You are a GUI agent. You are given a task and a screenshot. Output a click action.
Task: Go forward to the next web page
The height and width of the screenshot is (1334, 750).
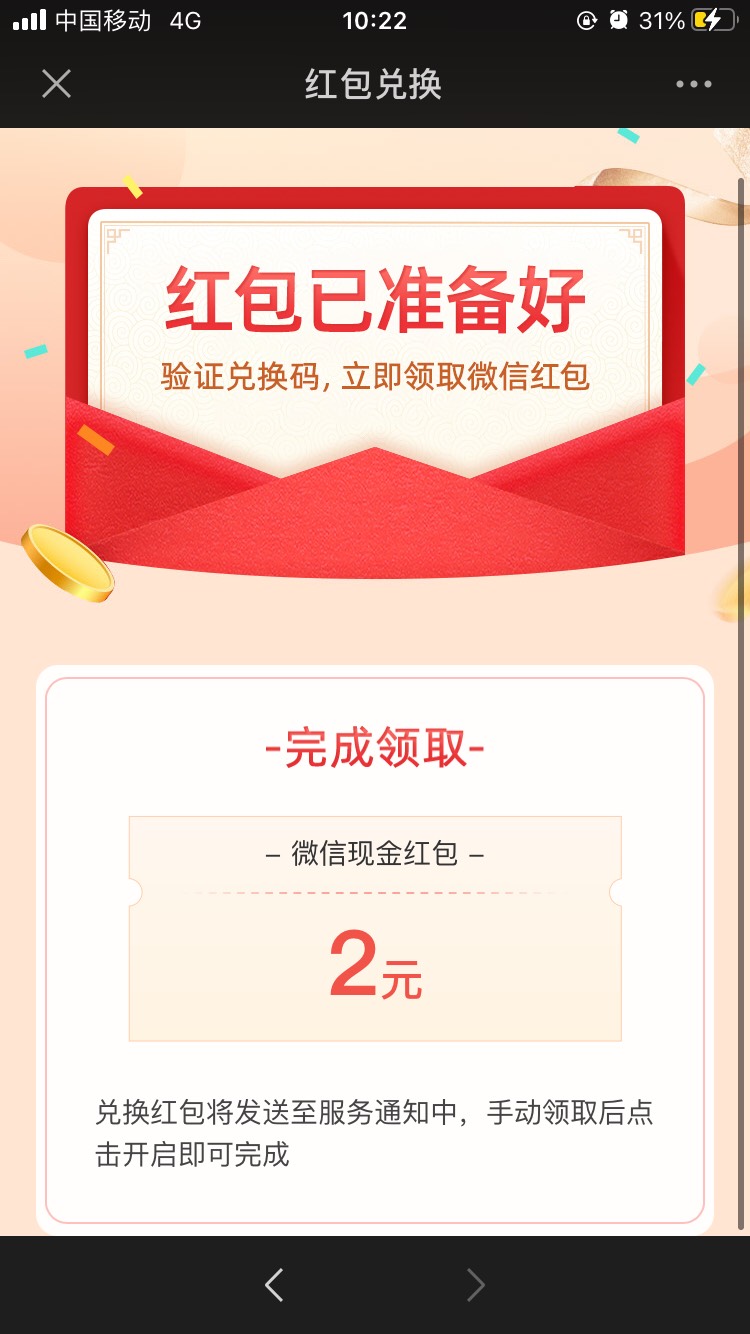pyautogui.click(x=476, y=1285)
